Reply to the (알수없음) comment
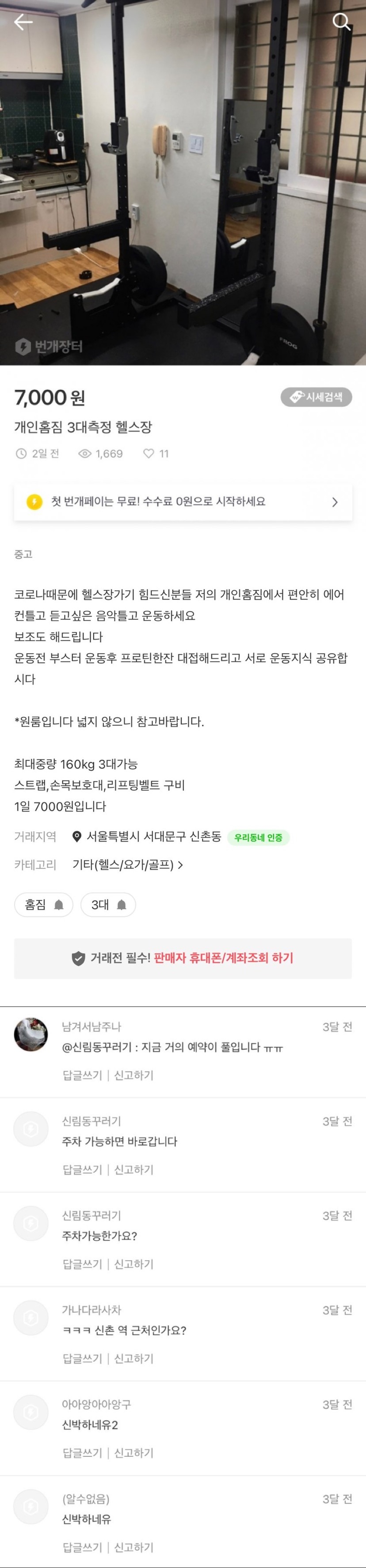 pos(82,1547)
